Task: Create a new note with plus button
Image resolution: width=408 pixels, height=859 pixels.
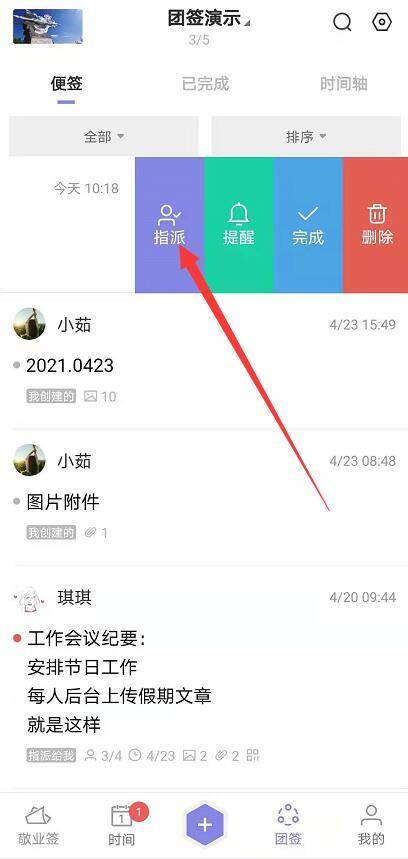Action: (x=205, y=825)
